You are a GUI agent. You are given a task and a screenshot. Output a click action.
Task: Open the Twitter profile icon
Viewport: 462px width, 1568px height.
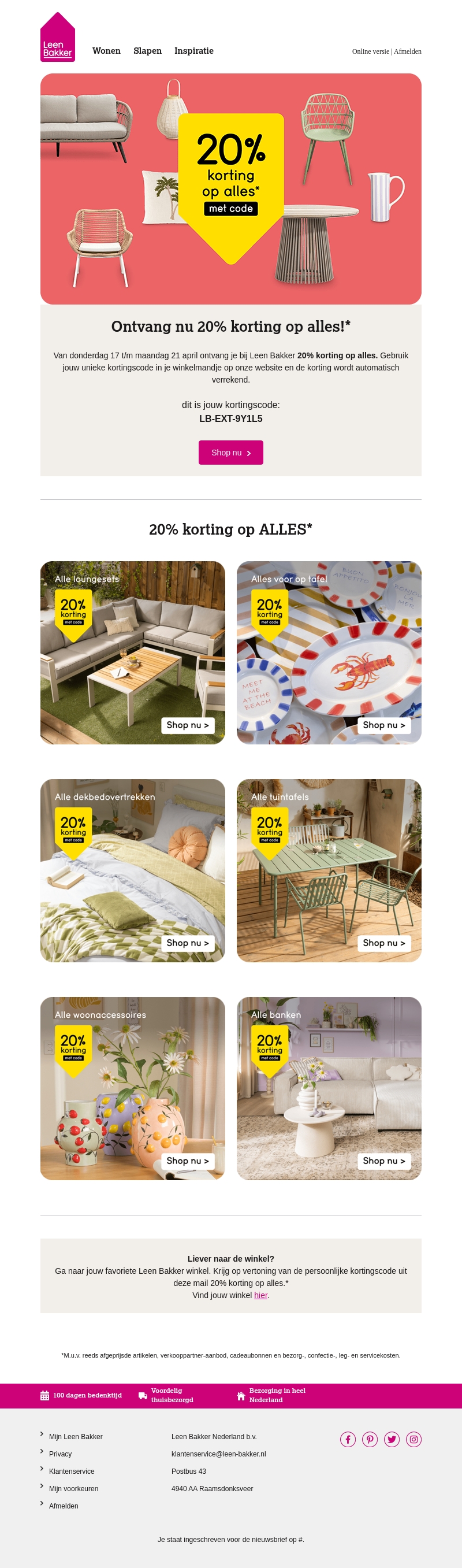tap(392, 1439)
